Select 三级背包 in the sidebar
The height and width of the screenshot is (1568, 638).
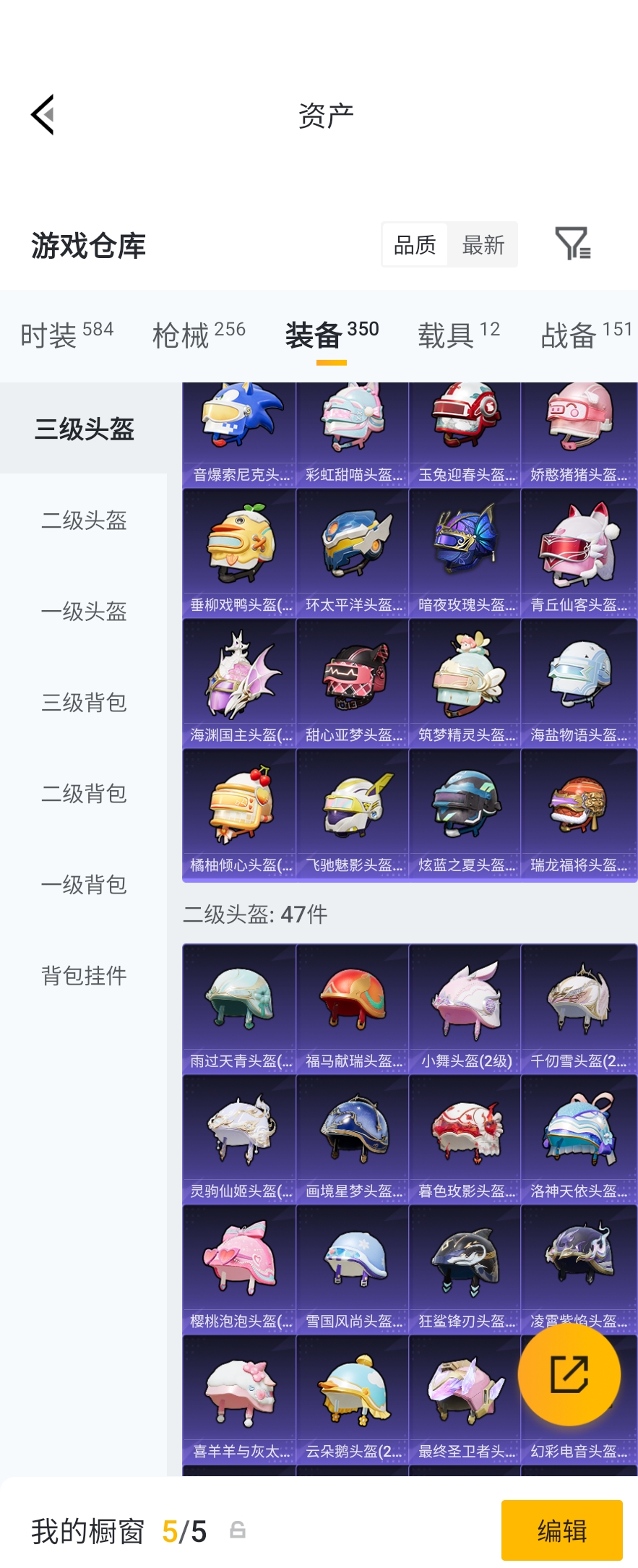pyautogui.click(x=84, y=703)
